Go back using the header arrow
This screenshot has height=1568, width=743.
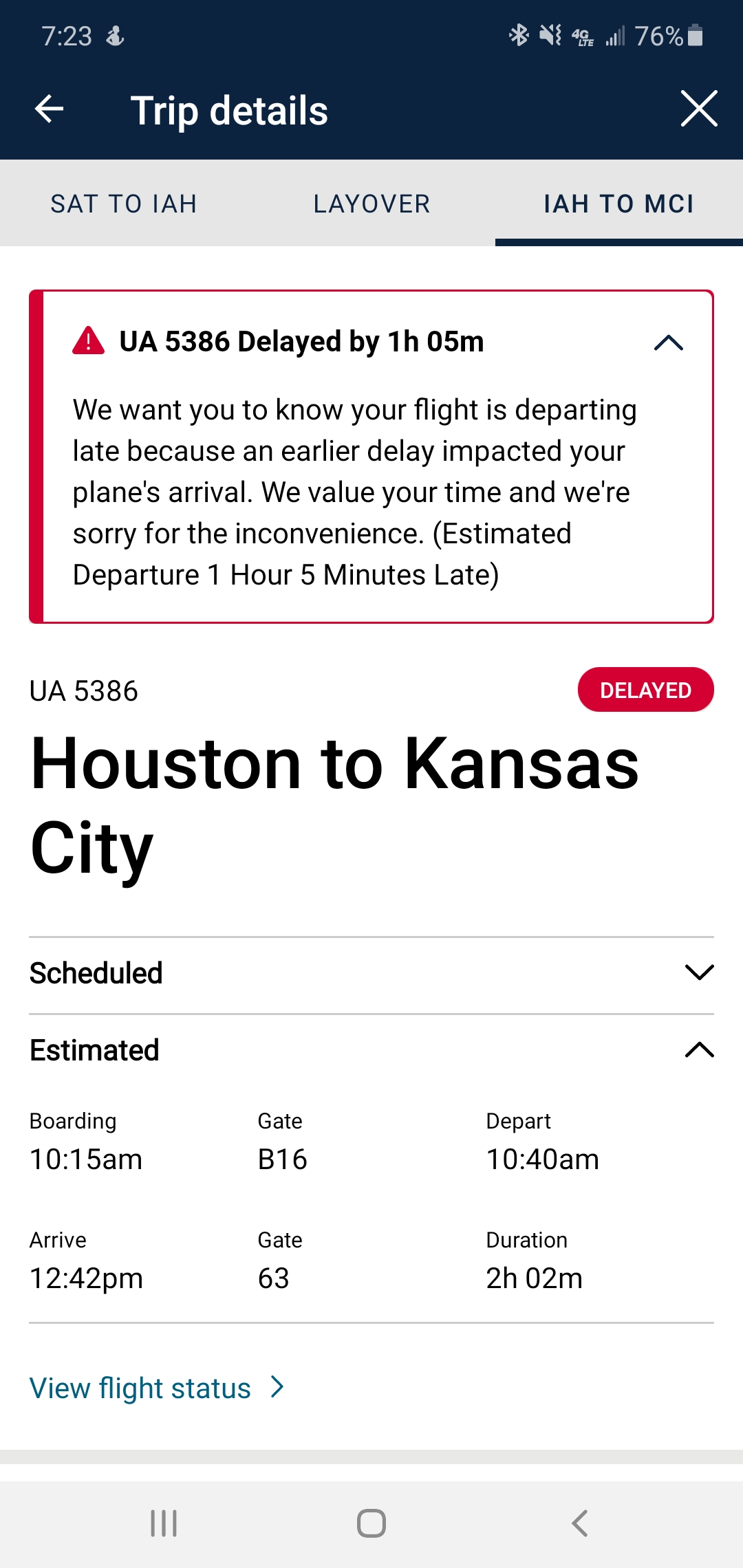[50, 109]
